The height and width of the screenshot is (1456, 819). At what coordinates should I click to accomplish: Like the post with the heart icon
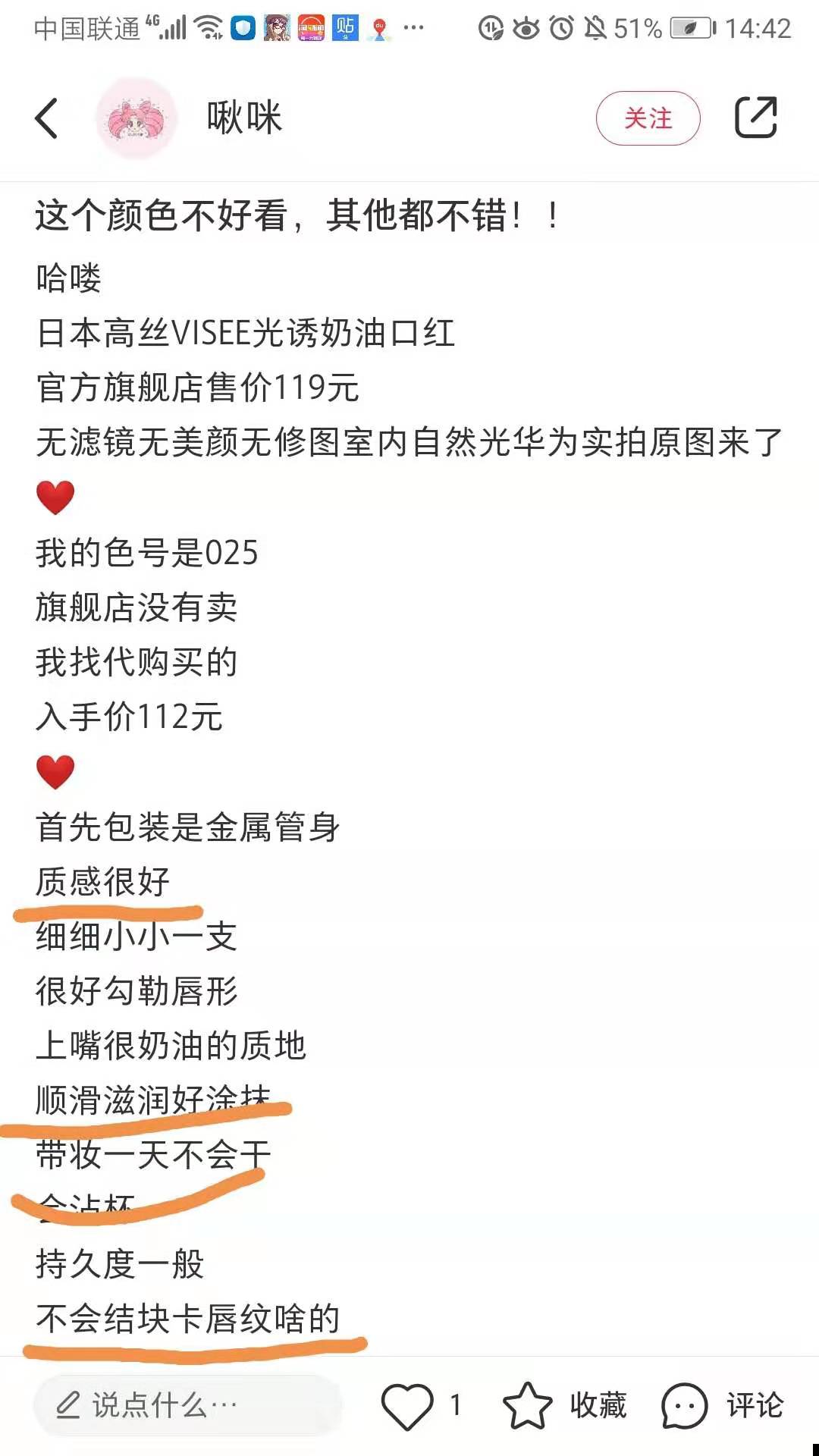point(408,1404)
